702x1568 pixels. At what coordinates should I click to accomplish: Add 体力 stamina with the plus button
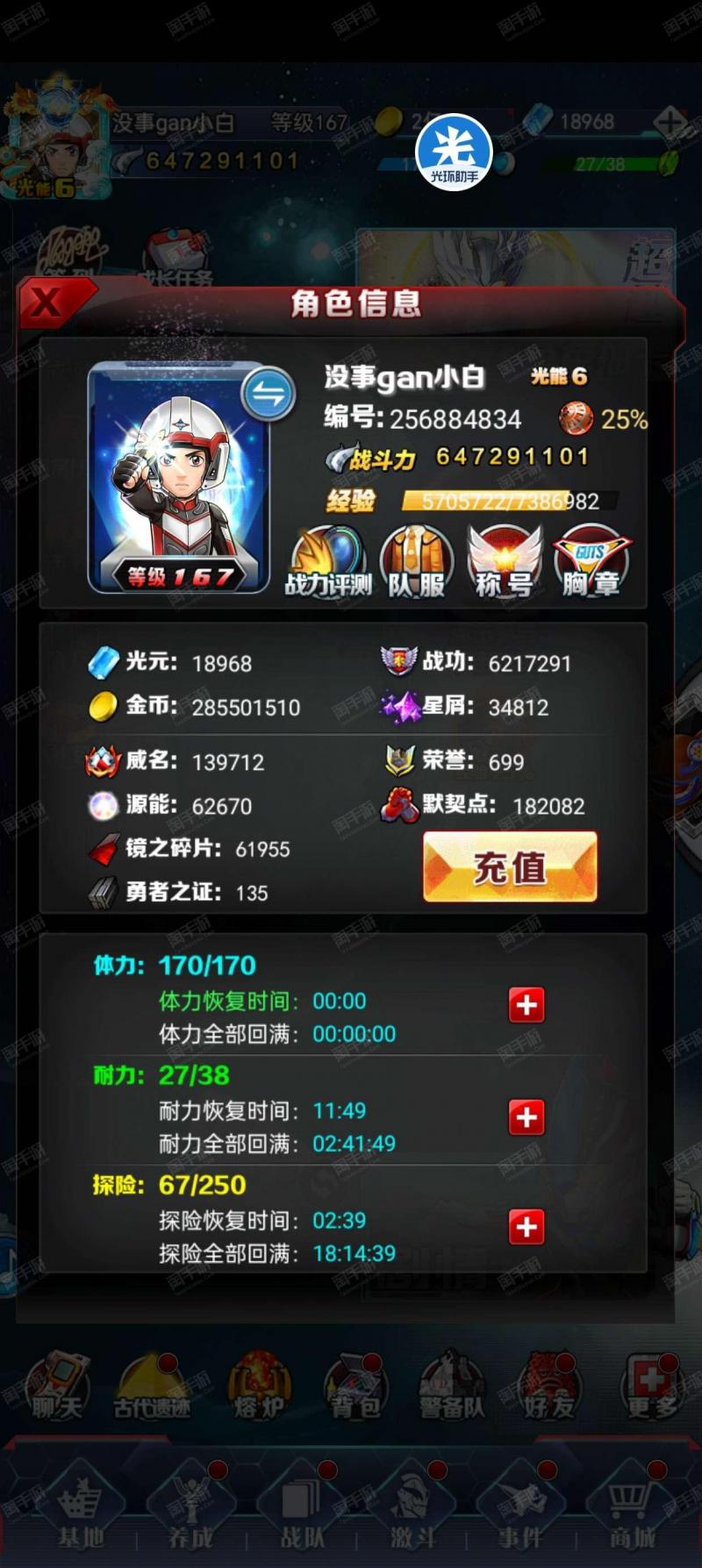coord(526,1005)
